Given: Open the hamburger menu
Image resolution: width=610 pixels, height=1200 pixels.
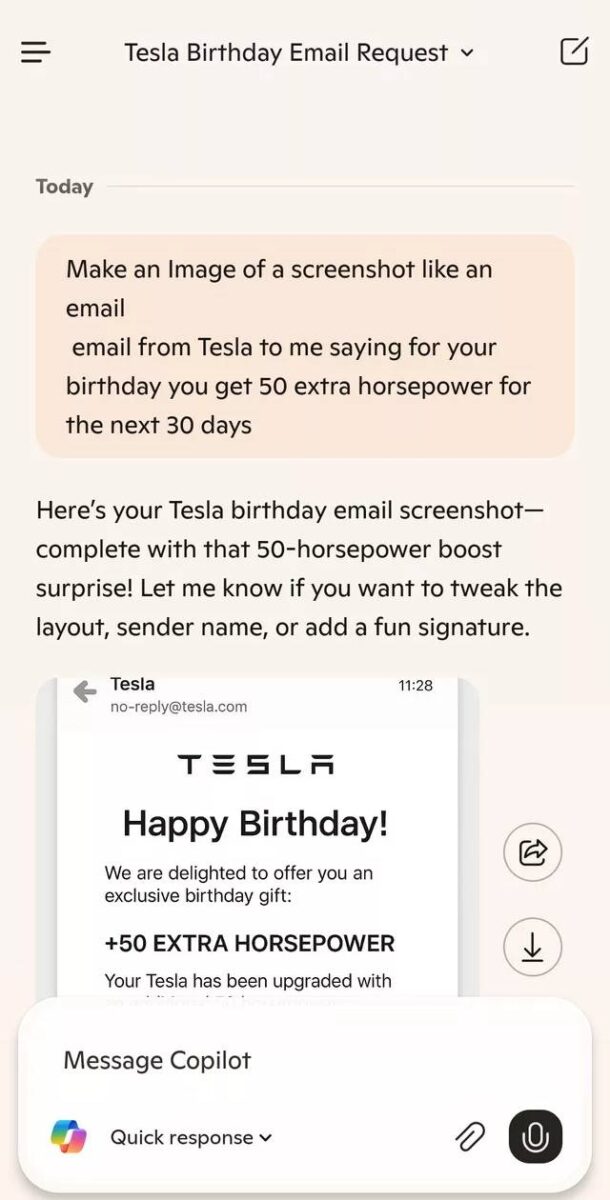Looking at the screenshot, I should [x=36, y=52].
